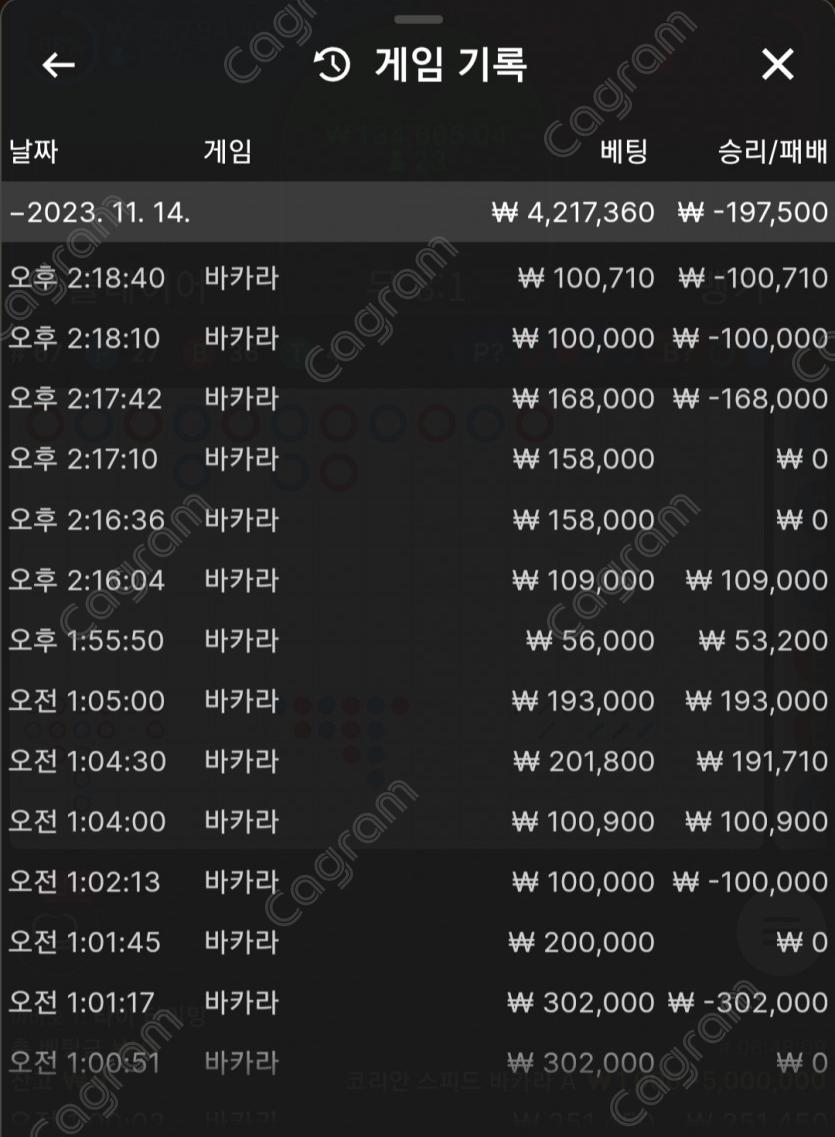Viewport: 835px width, 1137px height.
Task: Open the 오전 1:01:17 round details
Action: tap(417, 1002)
